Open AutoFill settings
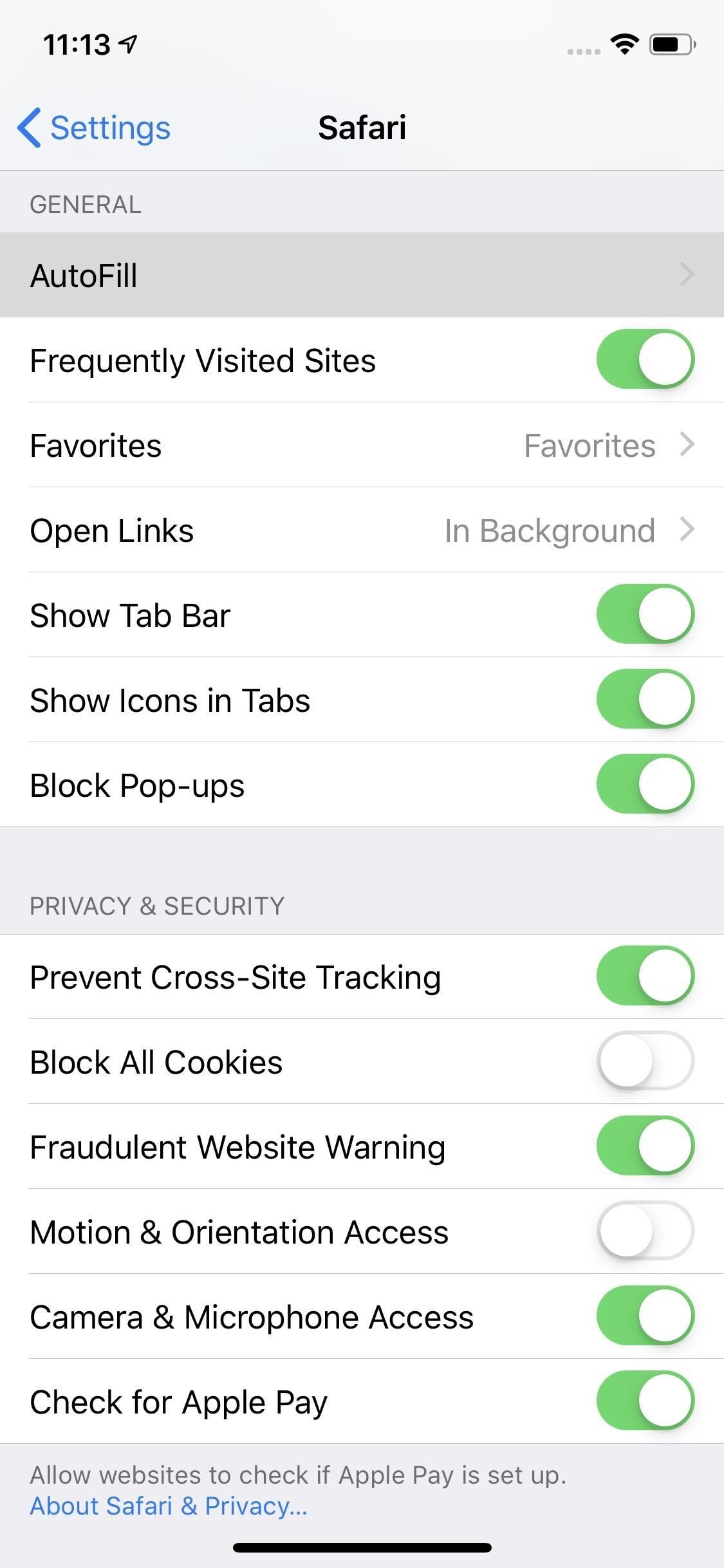Image resolution: width=724 pixels, height=1568 pixels. 362,275
